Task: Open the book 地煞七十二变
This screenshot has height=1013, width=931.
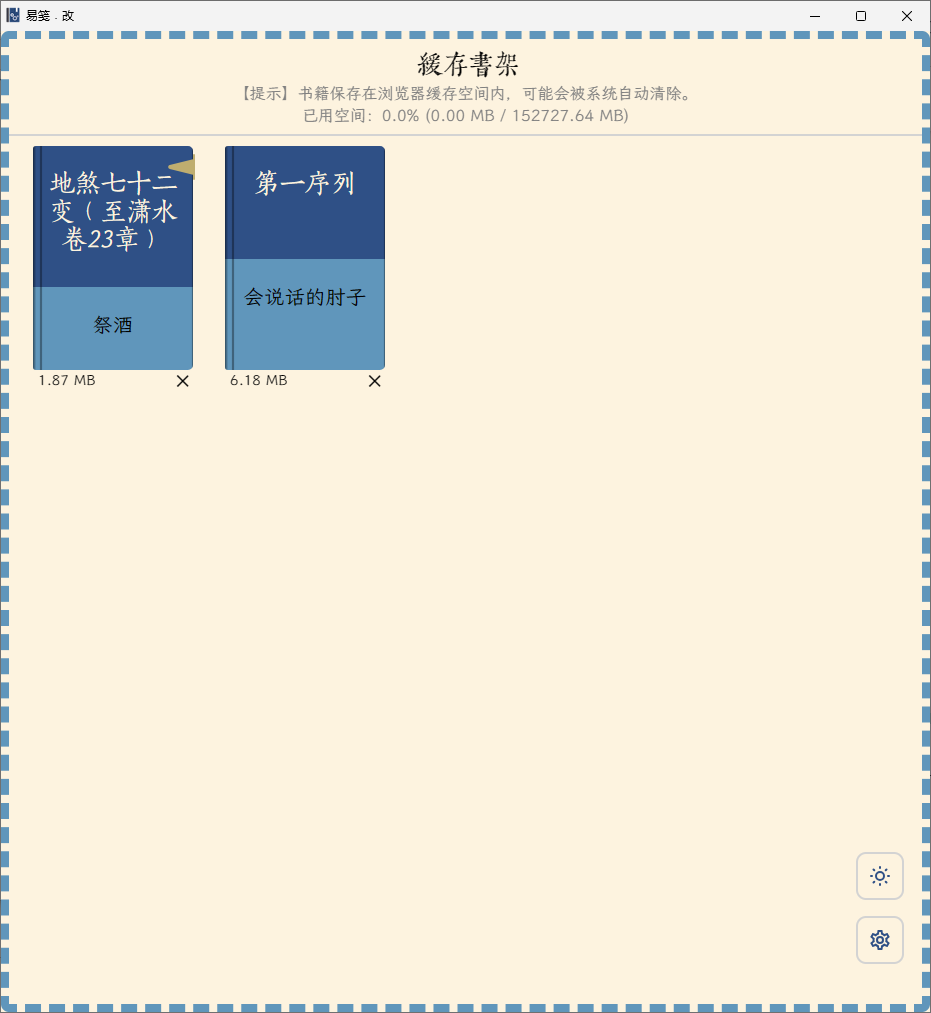Action: (x=113, y=258)
